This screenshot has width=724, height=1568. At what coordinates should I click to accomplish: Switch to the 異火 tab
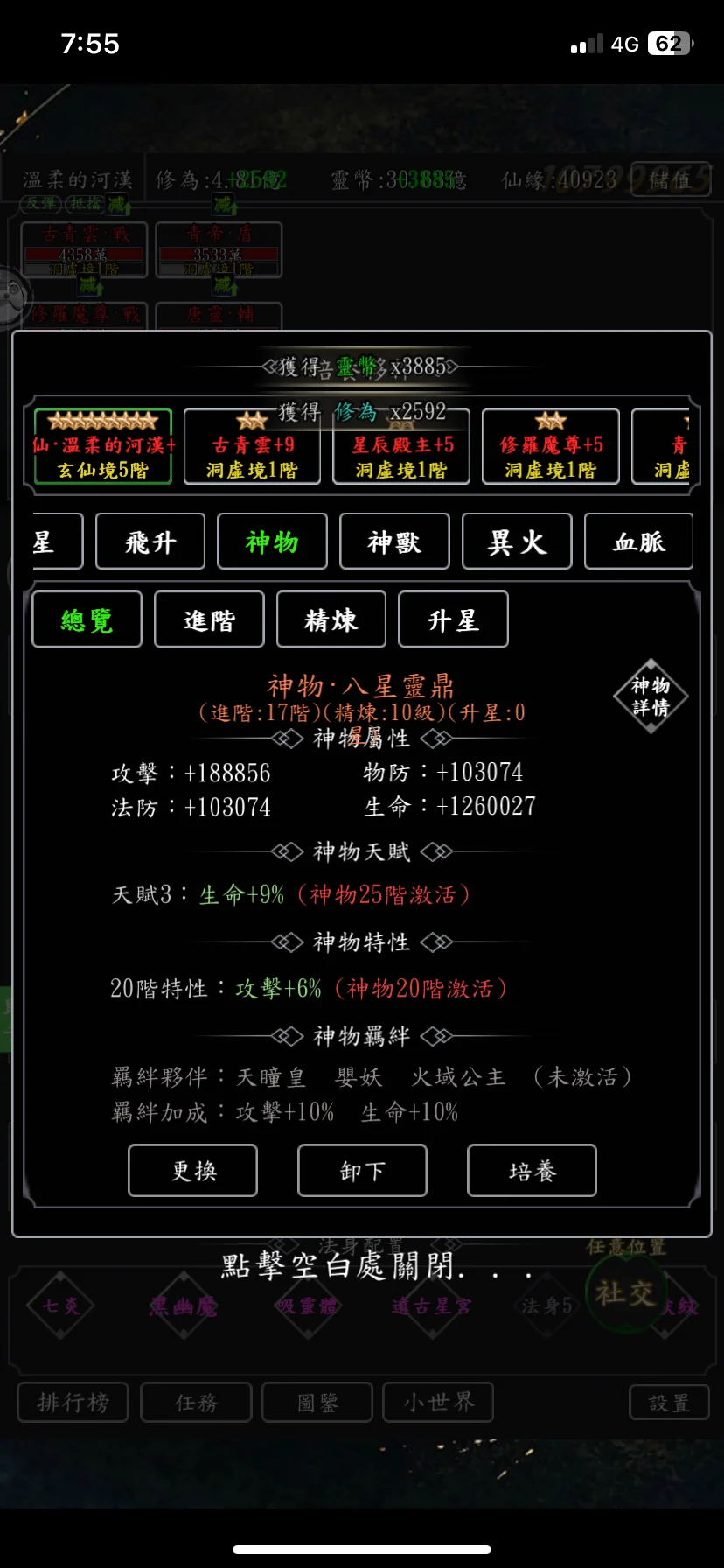click(517, 542)
